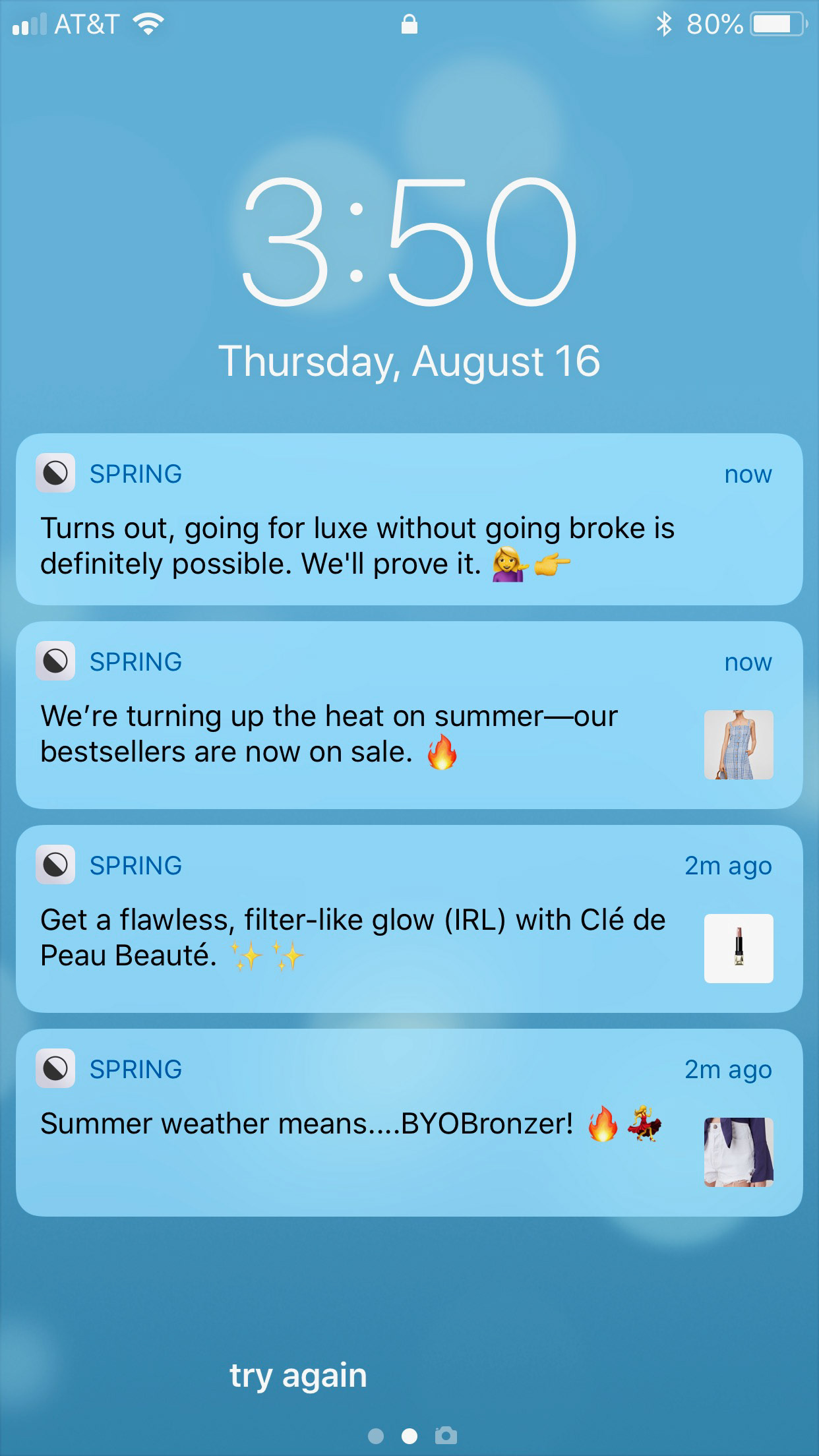Open the bestsellers on sale notification
This screenshot has width=819, height=1456.
pos(409,715)
